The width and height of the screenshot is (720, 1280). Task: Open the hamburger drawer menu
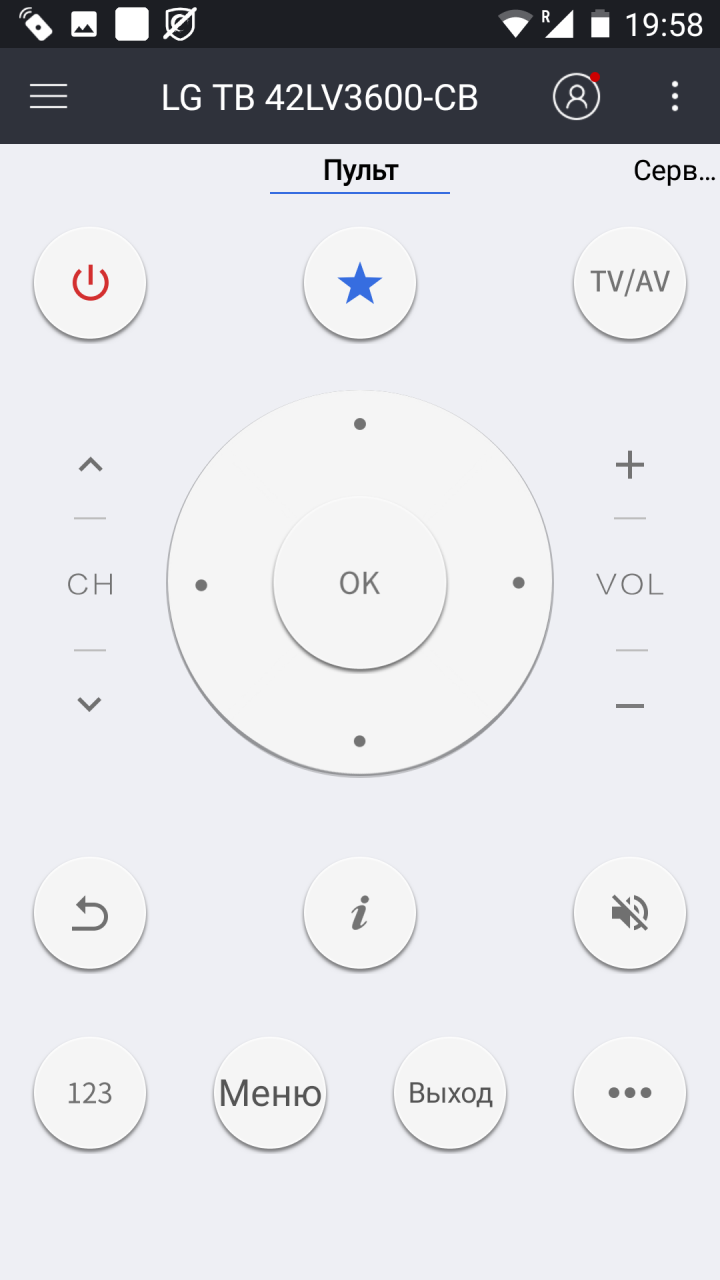48,96
